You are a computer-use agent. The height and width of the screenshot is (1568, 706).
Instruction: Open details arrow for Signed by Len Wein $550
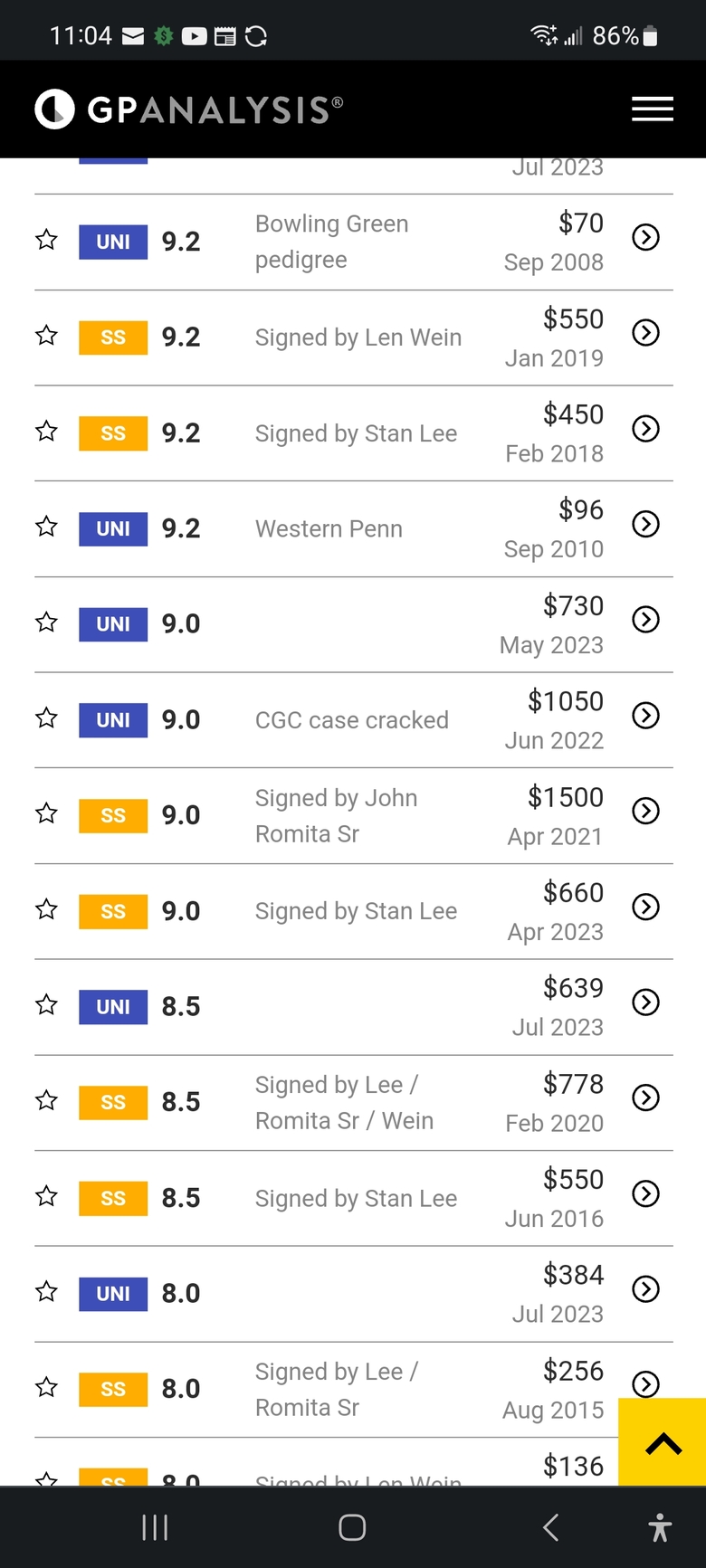point(645,333)
